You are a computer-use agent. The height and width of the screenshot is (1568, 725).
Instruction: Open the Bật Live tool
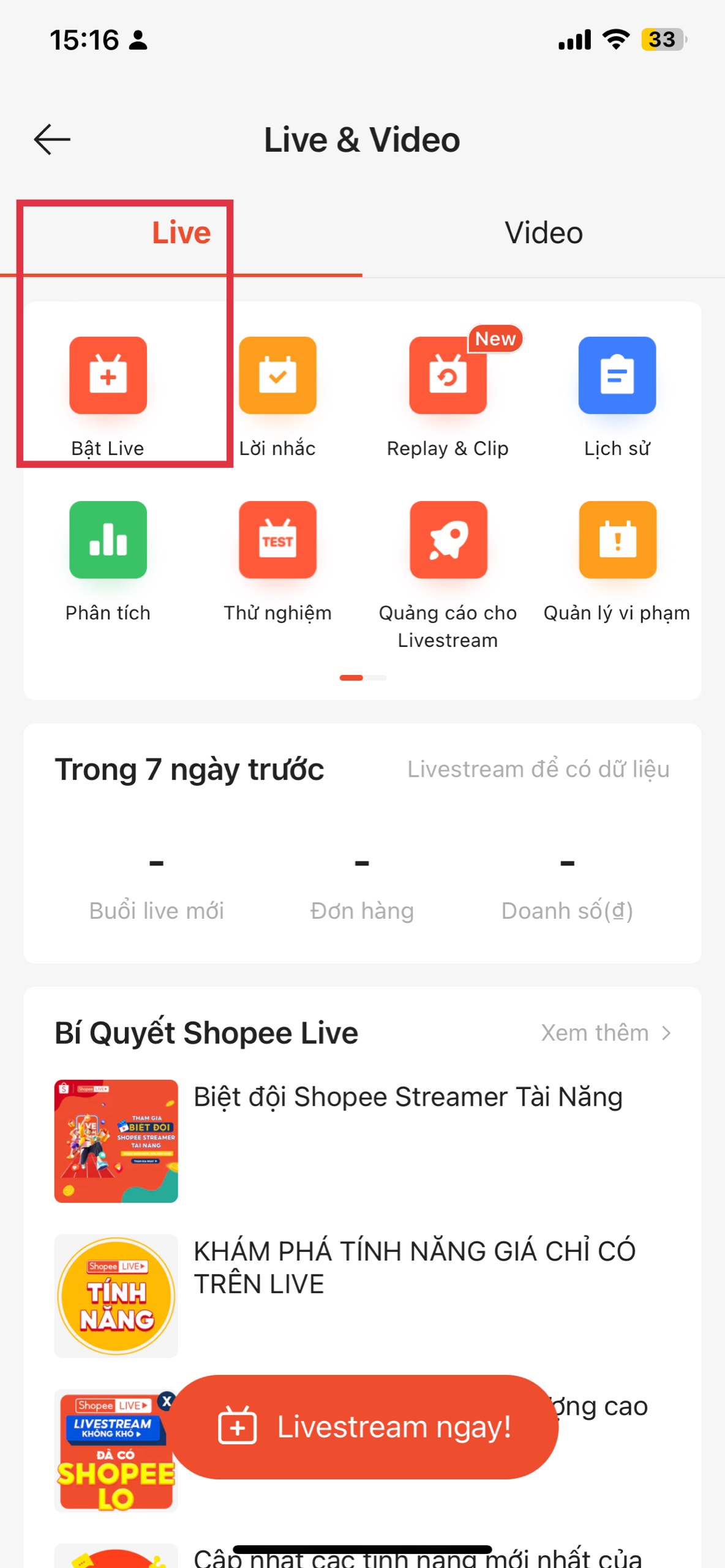coord(107,377)
